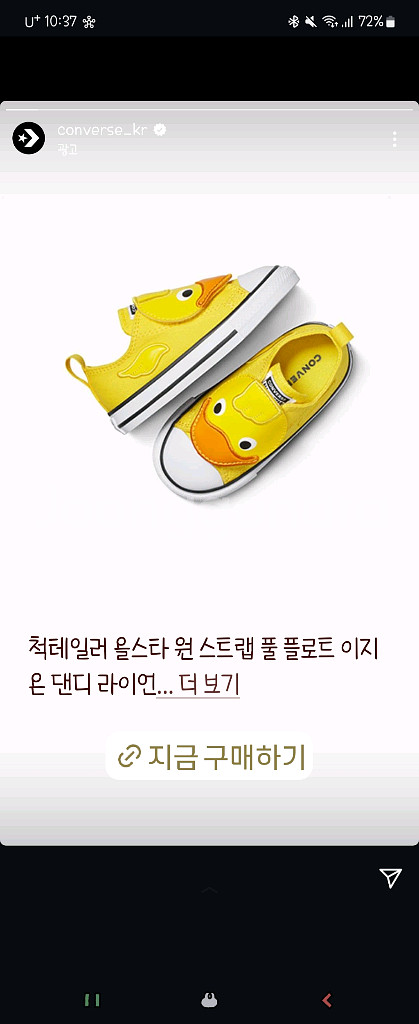Open recent apps from the navigation bar
The width and height of the screenshot is (419, 1024).
tap(92, 1000)
